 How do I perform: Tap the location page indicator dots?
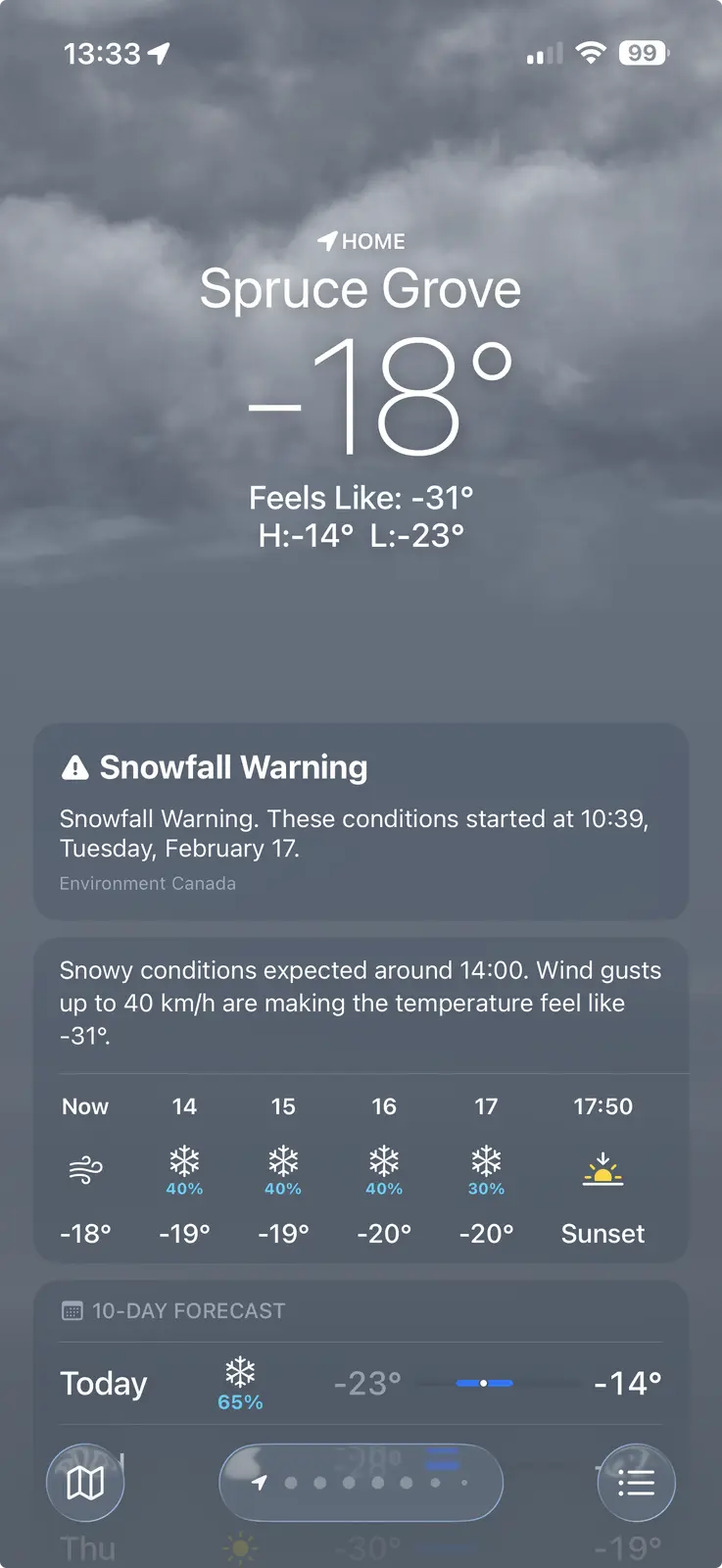pyautogui.click(x=361, y=1483)
